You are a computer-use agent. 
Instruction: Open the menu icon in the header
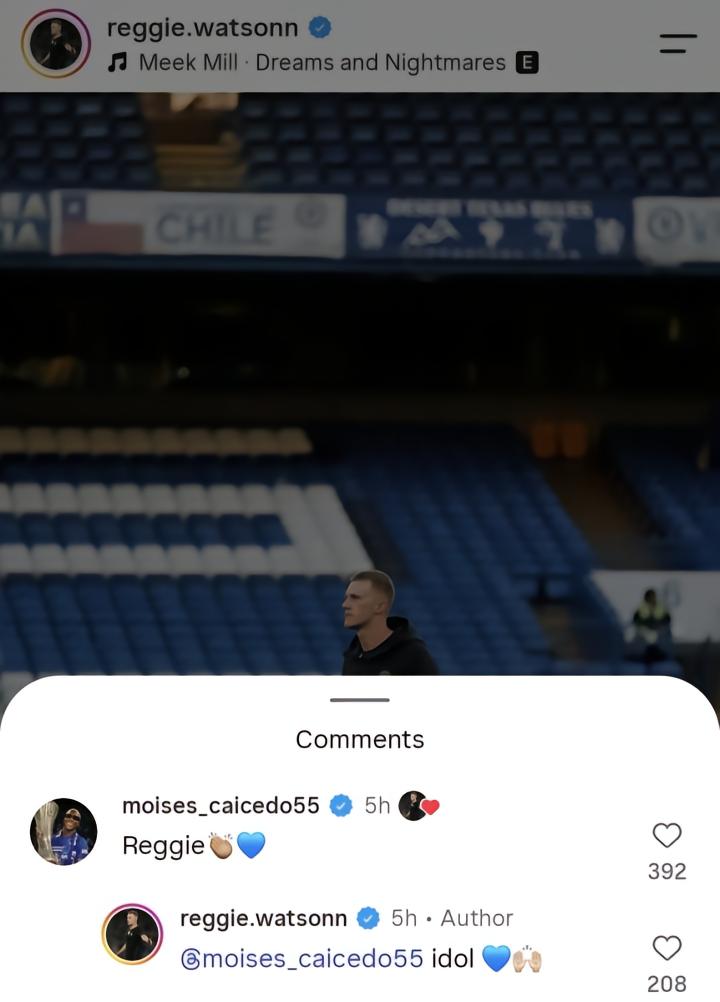click(678, 43)
